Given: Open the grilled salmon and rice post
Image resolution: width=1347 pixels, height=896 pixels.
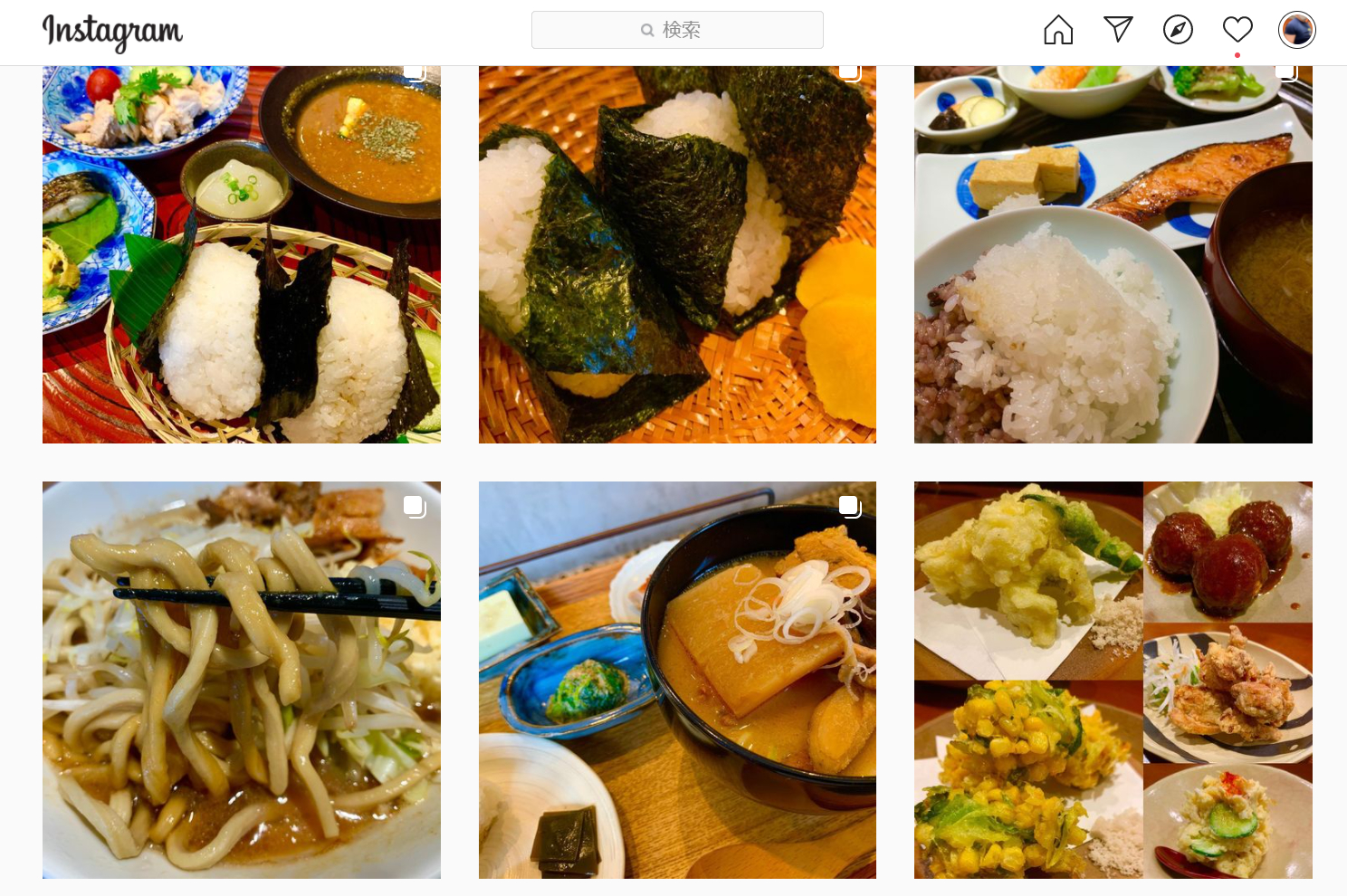Looking at the screenshot, I should (x=1113, y=254).
